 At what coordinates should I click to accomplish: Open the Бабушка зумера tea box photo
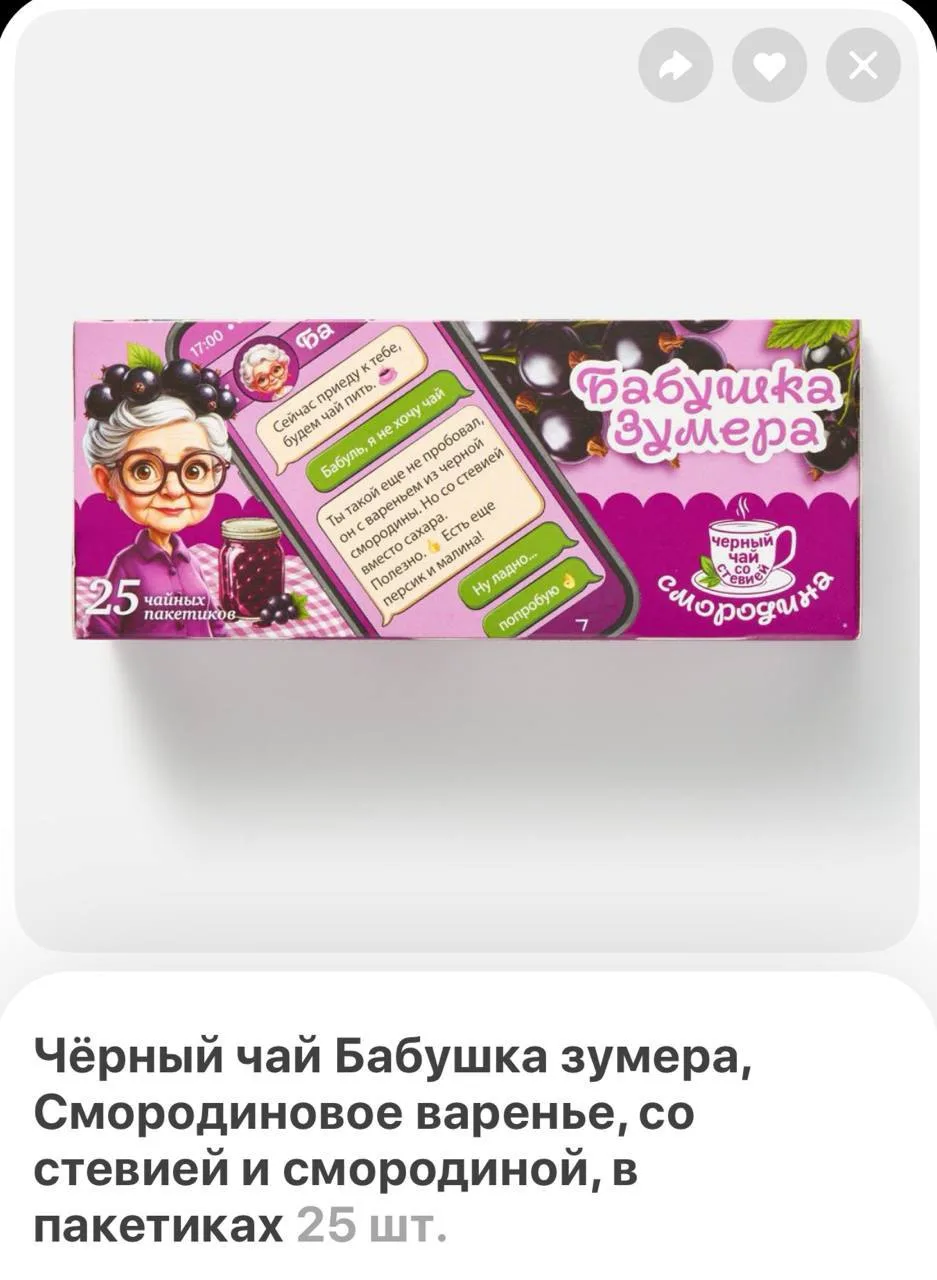pyautogui.click(x=467, y=479)
